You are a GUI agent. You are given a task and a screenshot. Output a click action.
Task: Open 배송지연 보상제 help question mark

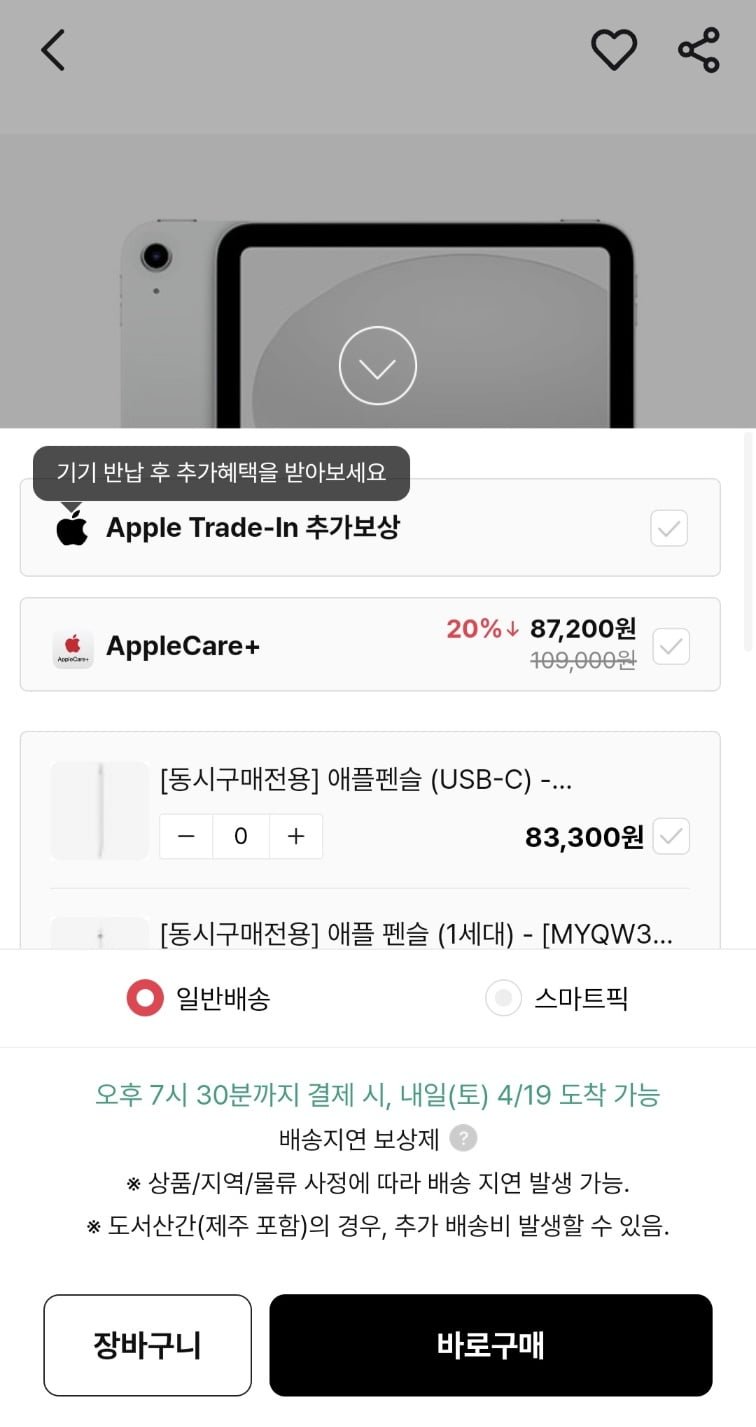(x=463, y=1139)
